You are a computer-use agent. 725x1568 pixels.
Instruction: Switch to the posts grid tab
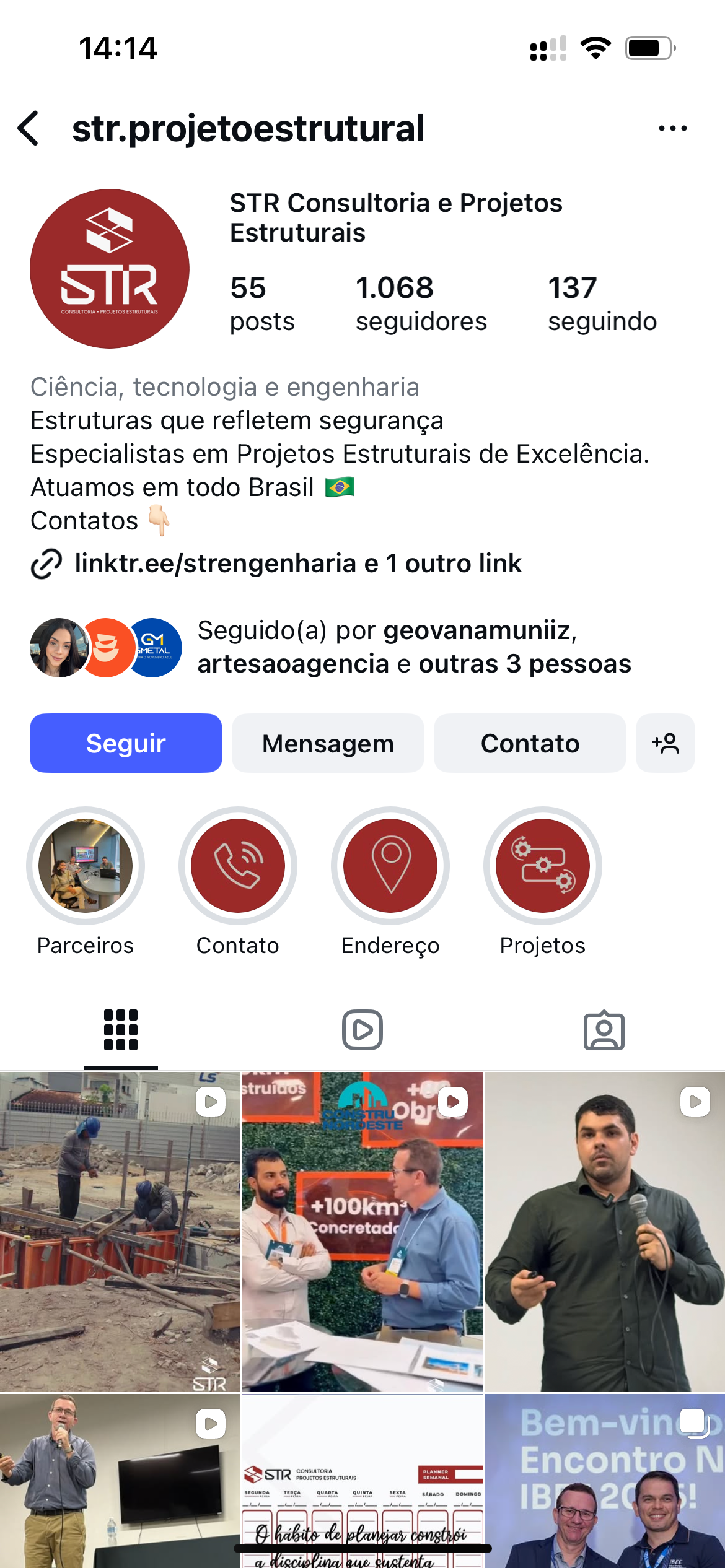[x=121, y=1030]
